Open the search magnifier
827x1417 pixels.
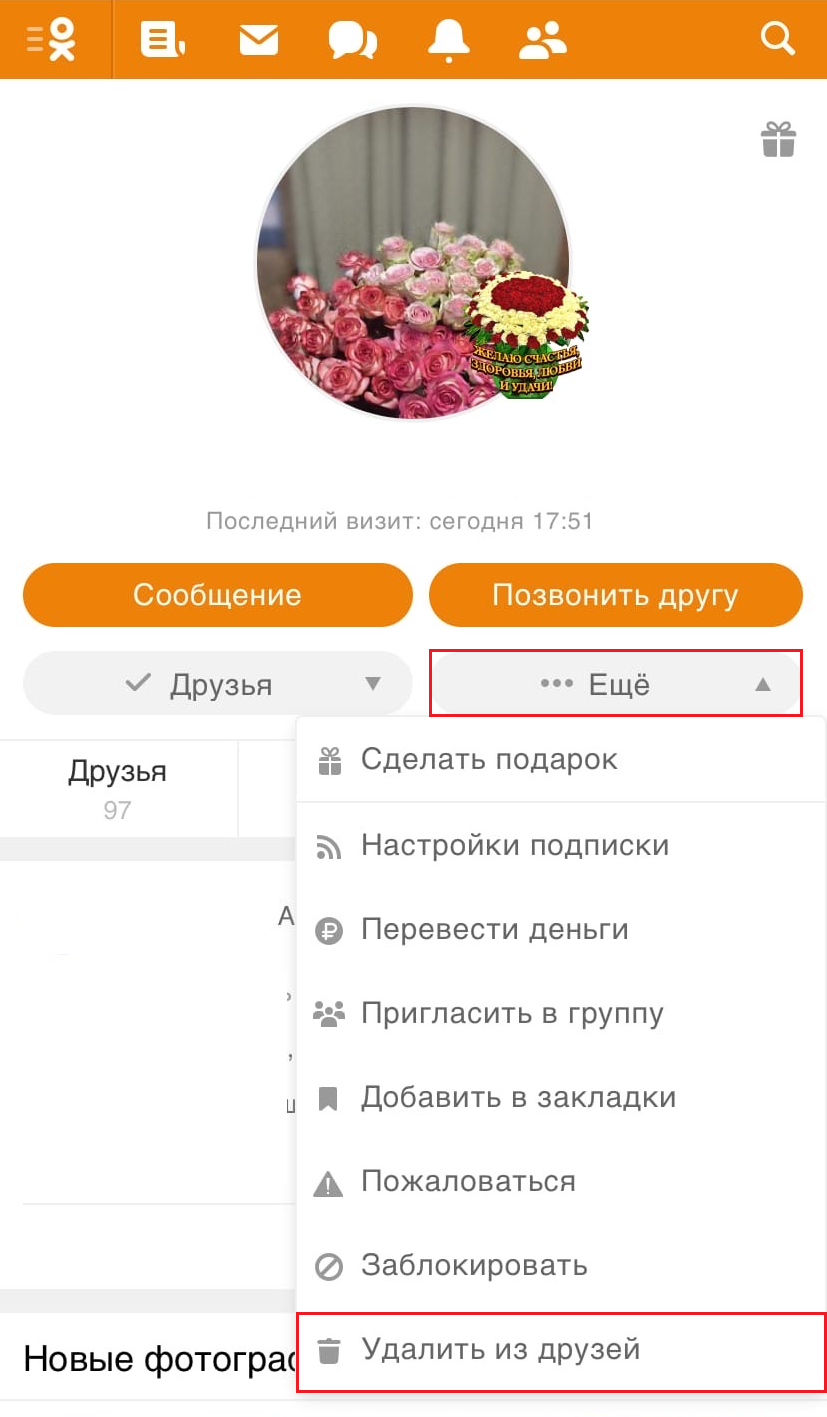pos(777,39)
